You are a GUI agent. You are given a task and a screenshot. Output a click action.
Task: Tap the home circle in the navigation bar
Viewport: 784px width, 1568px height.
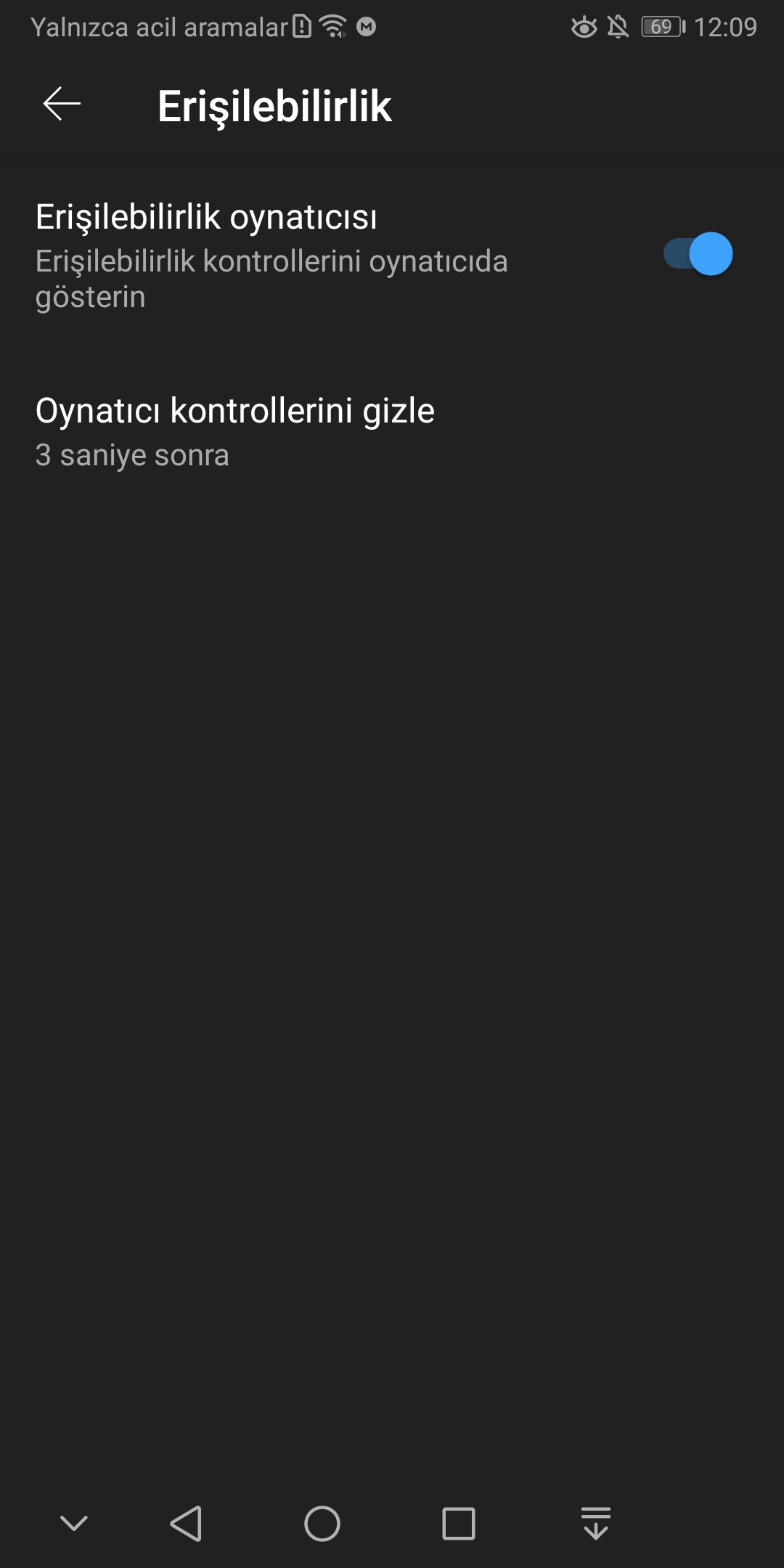click(322, 1523)
